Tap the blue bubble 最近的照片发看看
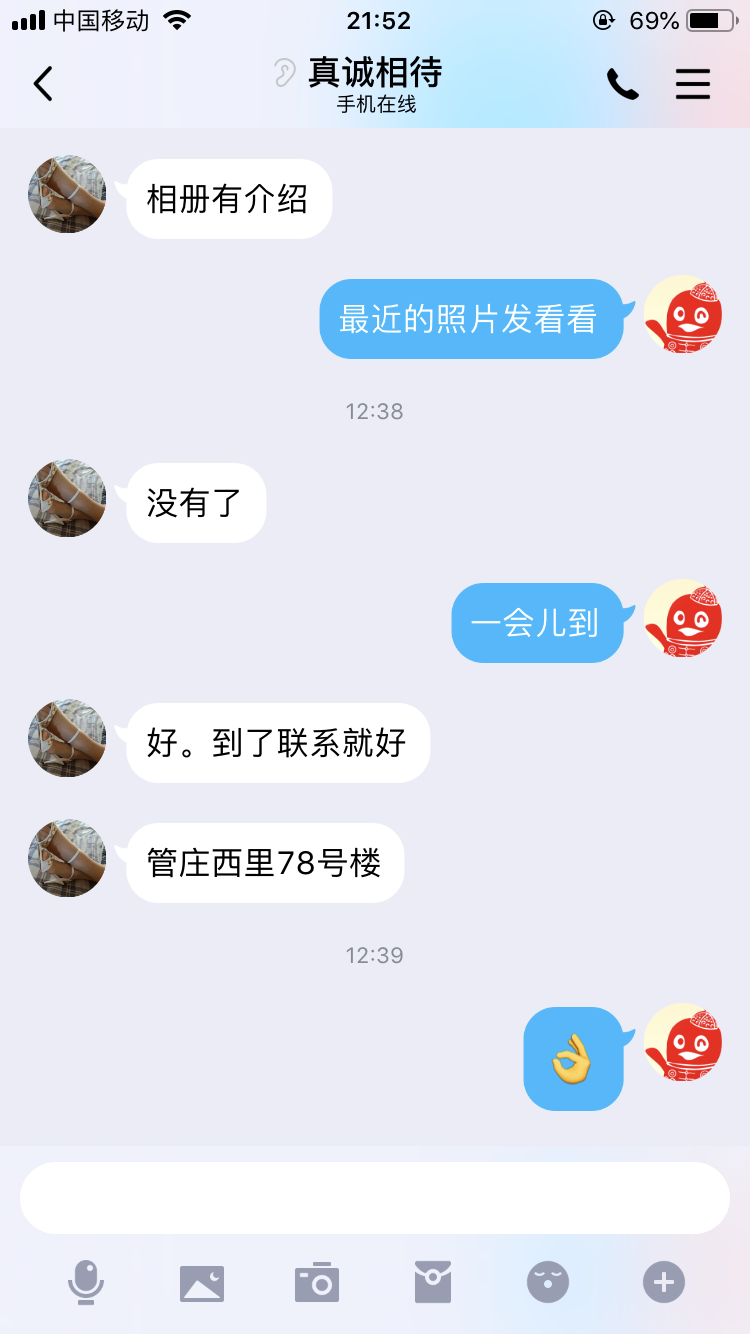The width and height of the screenshot is (750, 1334). coord(471,319)
